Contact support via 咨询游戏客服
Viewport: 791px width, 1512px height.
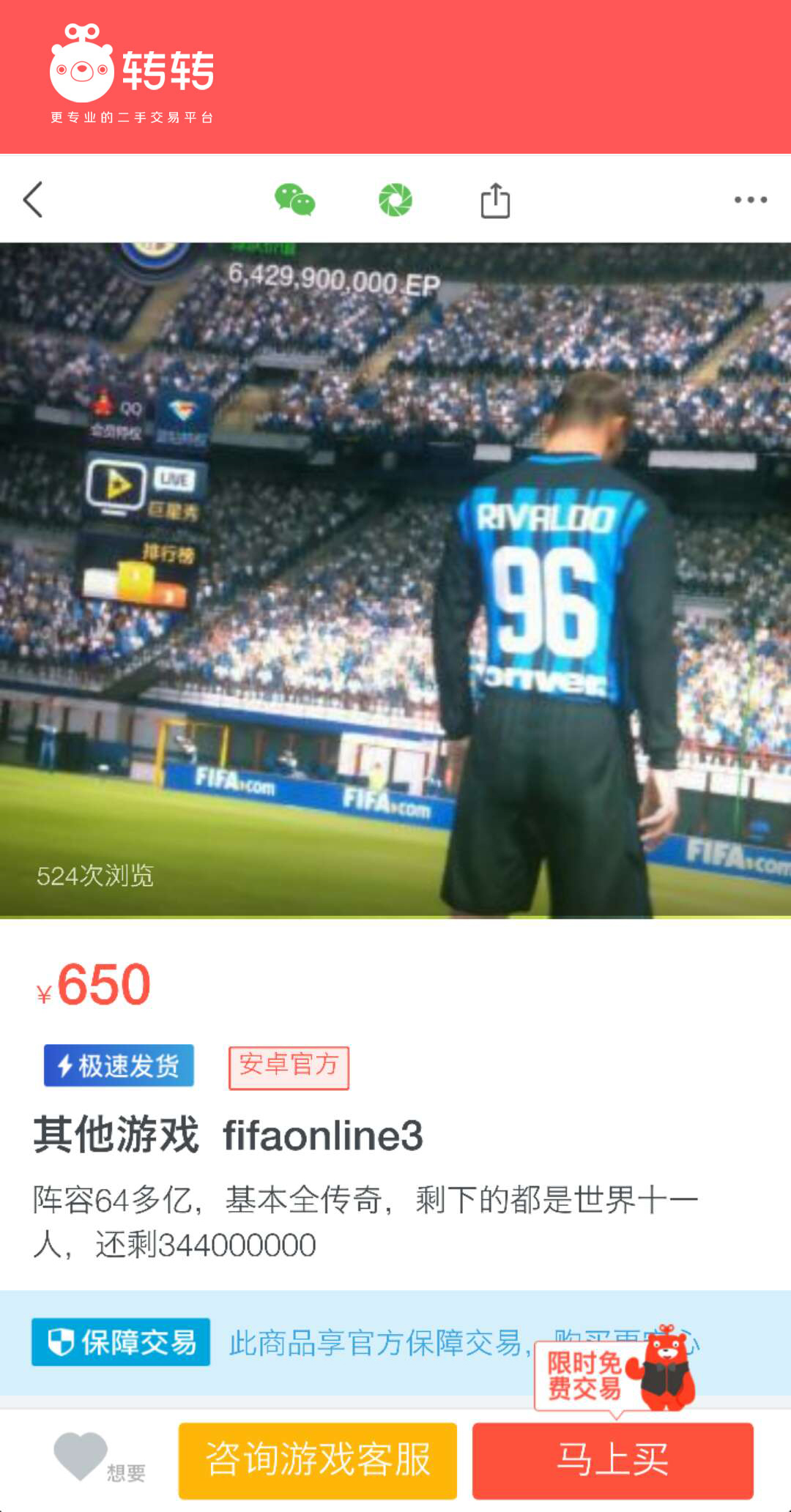pos(318,1459)
